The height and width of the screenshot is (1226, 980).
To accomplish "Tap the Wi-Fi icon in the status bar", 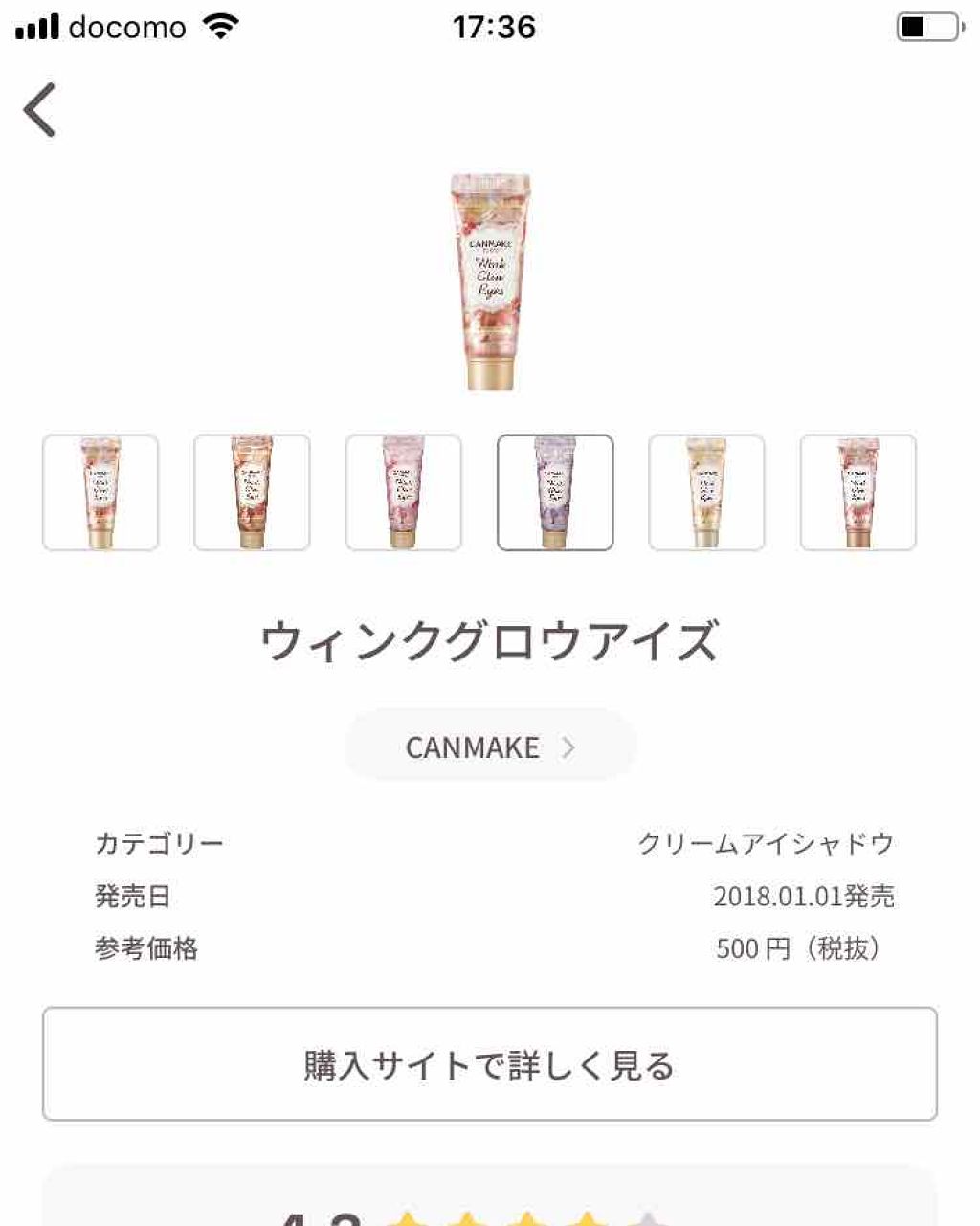I will pos(218,26).
